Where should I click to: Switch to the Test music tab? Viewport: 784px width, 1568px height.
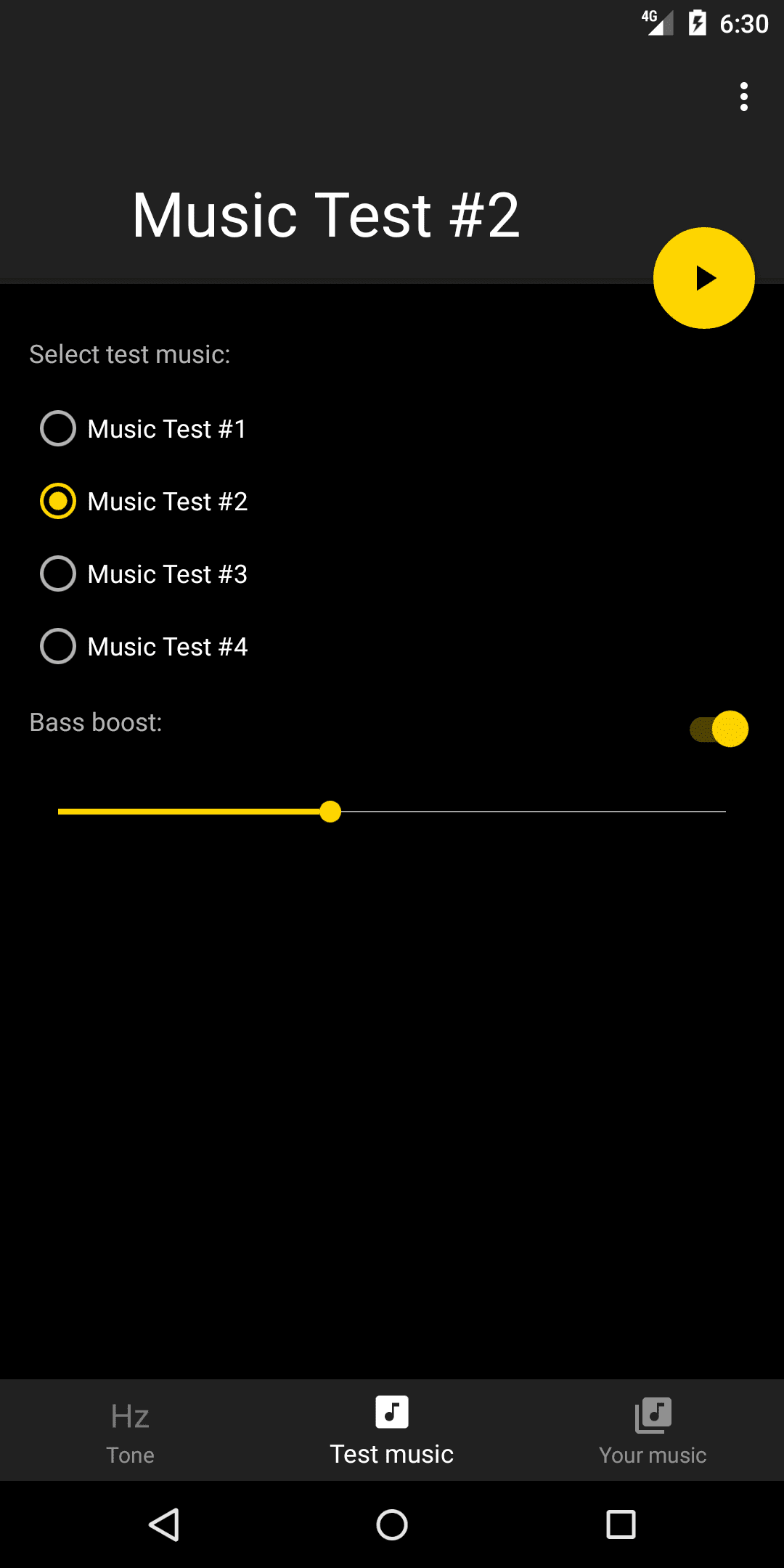[x=392, y=1432]
